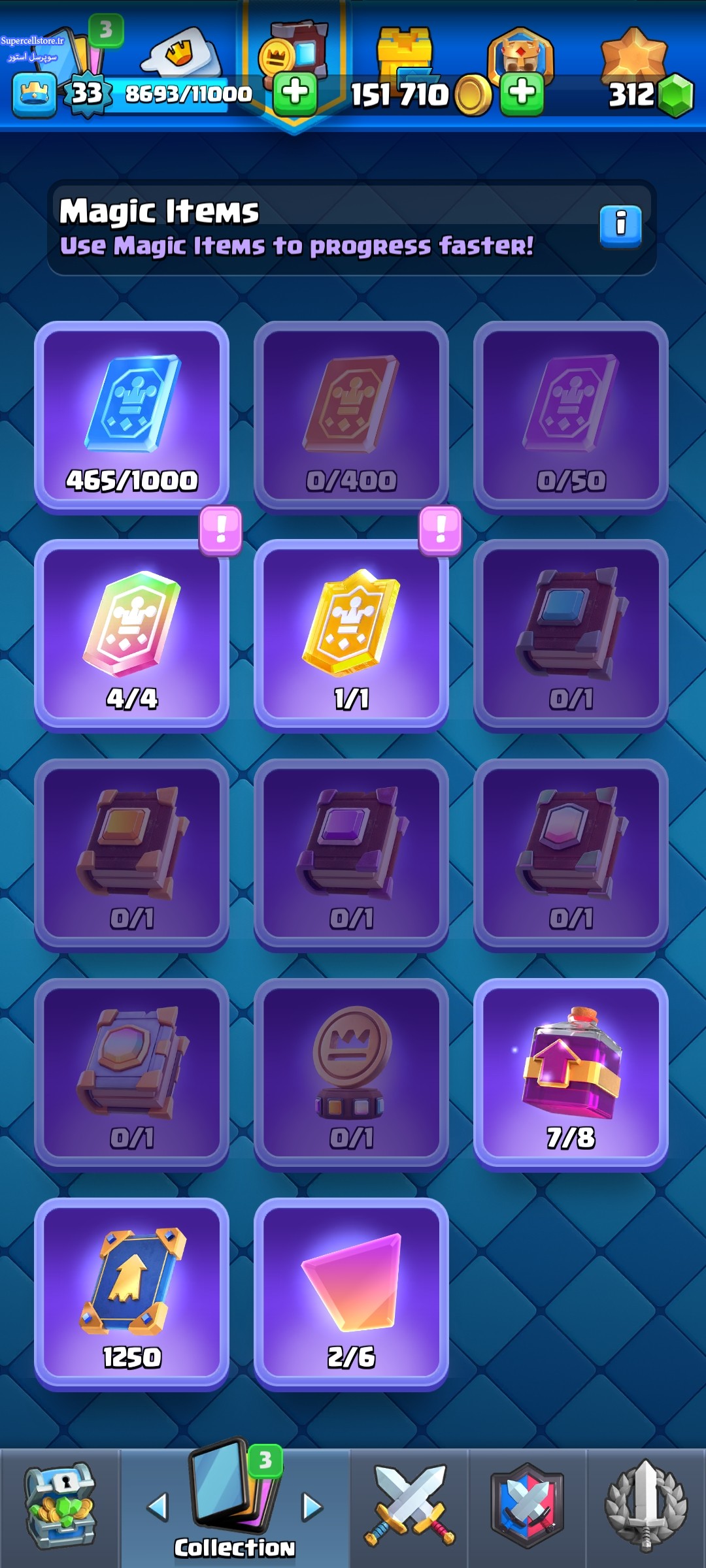Open the Banner Token 1250 item

coord(131,1294)
